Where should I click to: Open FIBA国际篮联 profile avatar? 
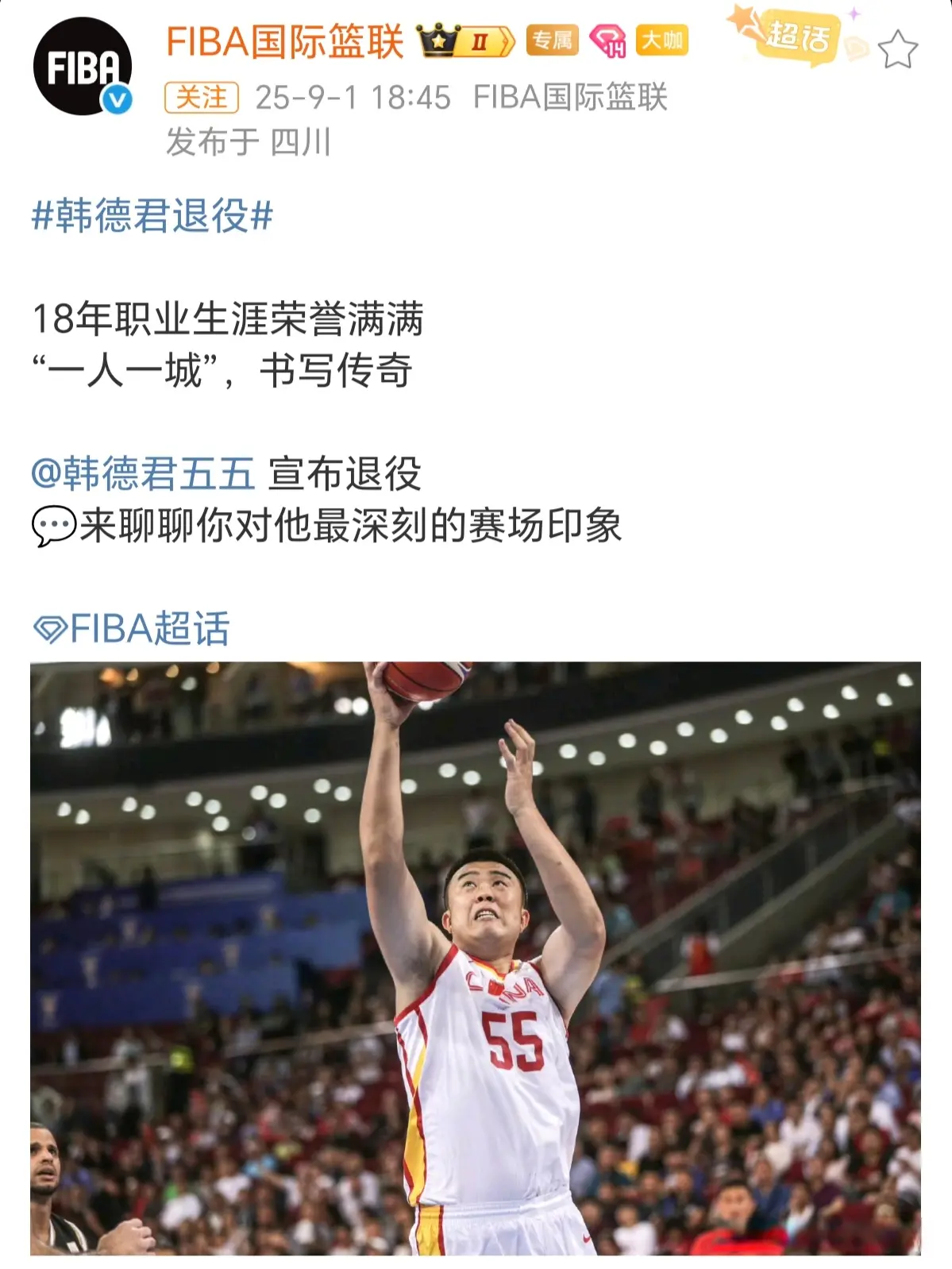click(82, 67)
